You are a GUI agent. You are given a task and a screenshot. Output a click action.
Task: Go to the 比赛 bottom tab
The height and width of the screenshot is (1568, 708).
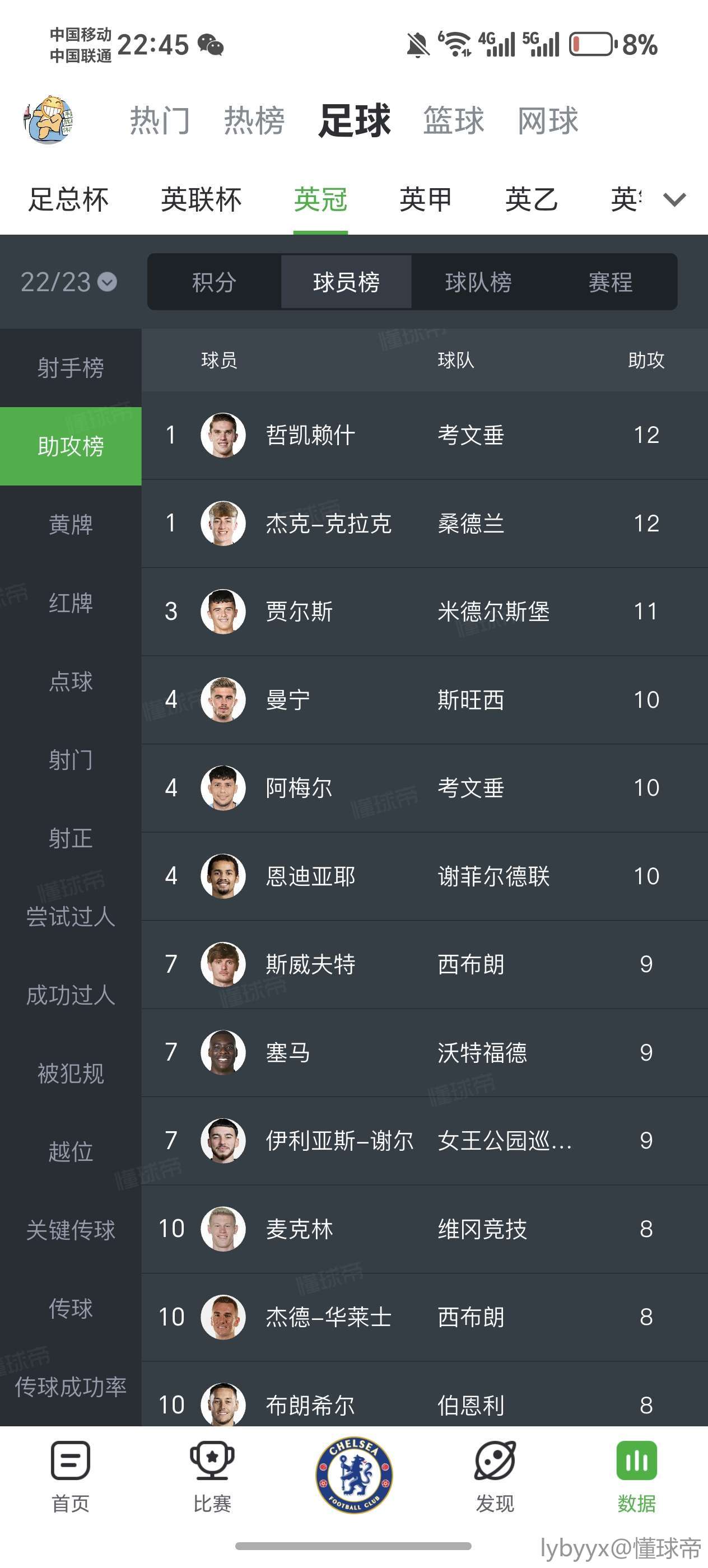pos(212,1476)
